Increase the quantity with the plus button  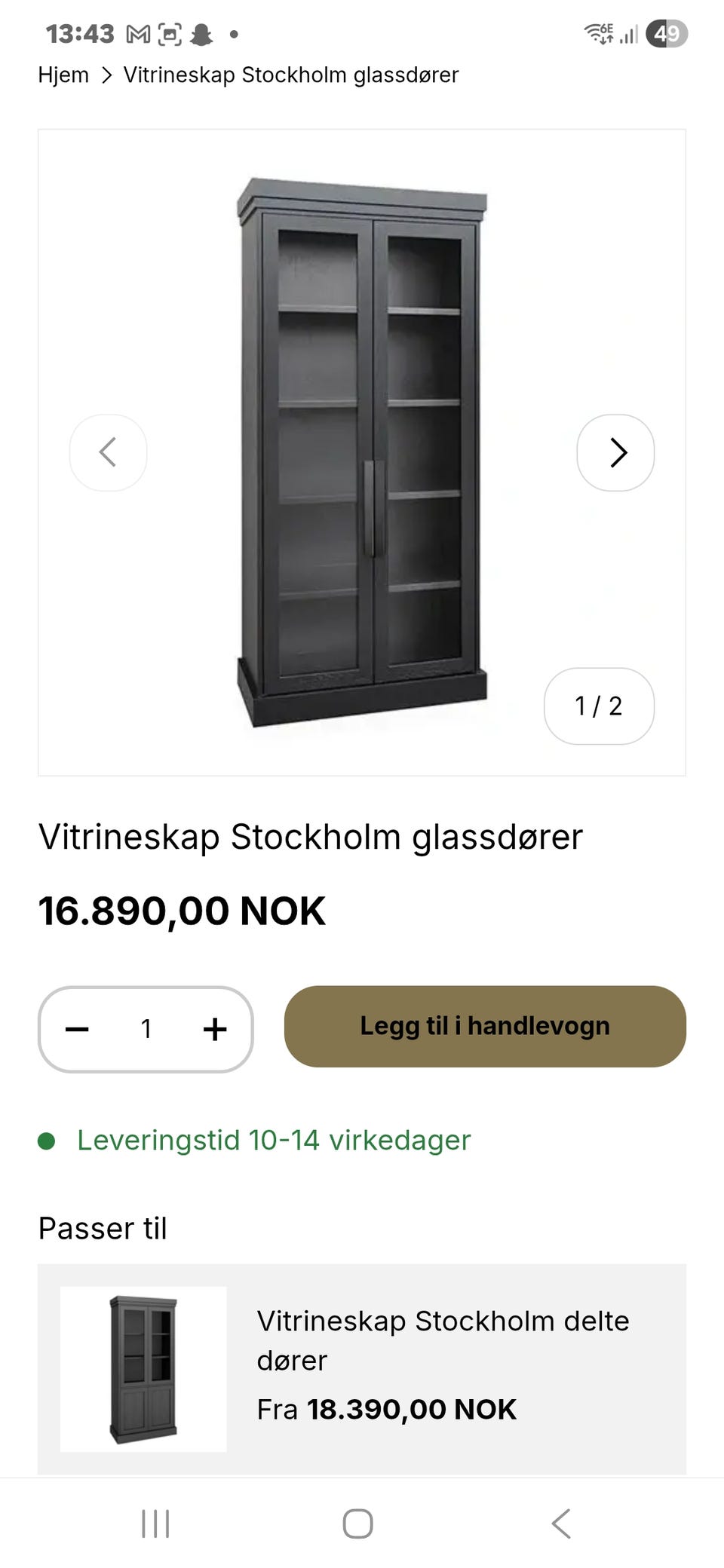tap(215, 1028)
